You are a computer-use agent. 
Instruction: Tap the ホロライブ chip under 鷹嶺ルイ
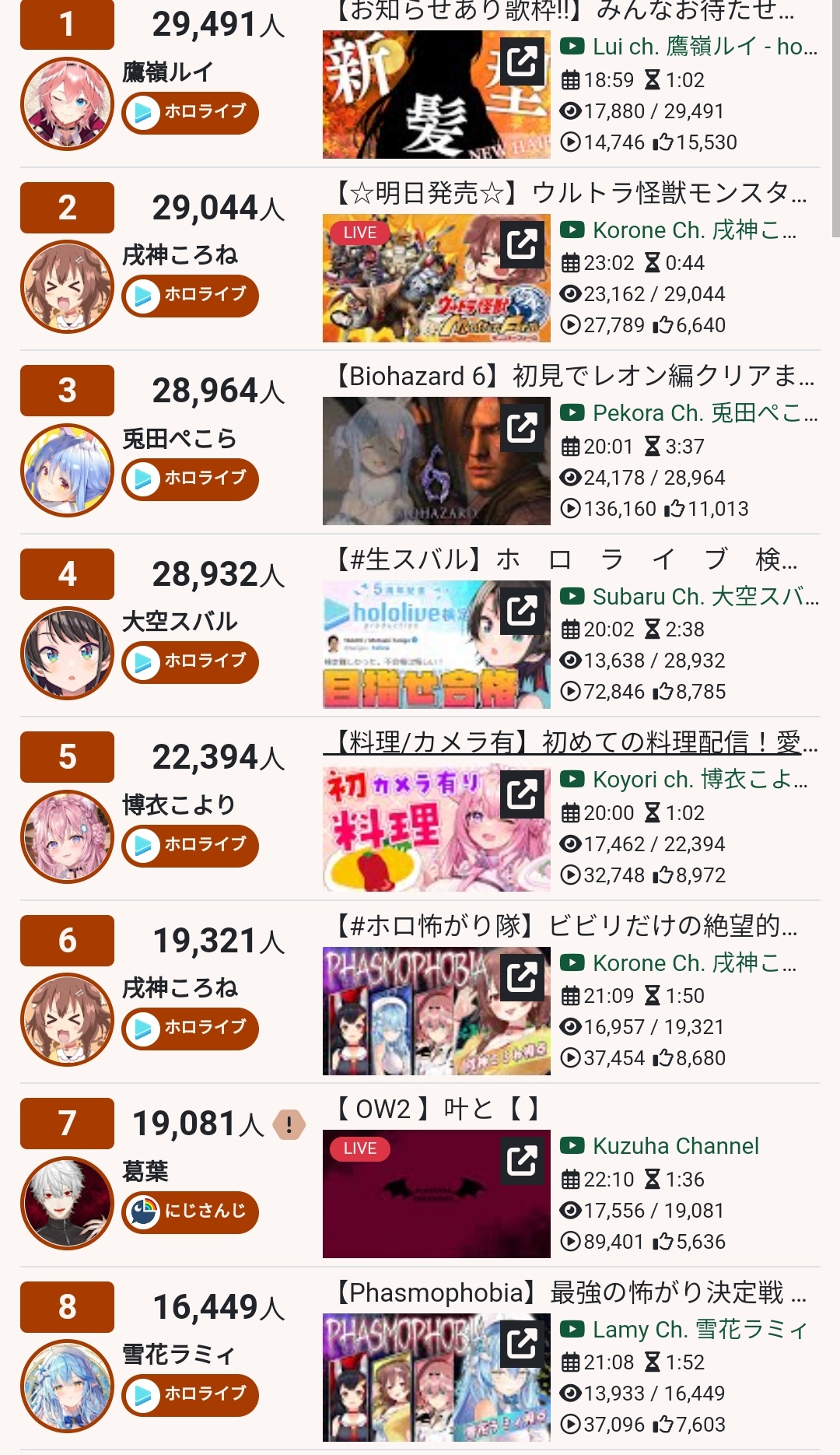click(191, 112)
